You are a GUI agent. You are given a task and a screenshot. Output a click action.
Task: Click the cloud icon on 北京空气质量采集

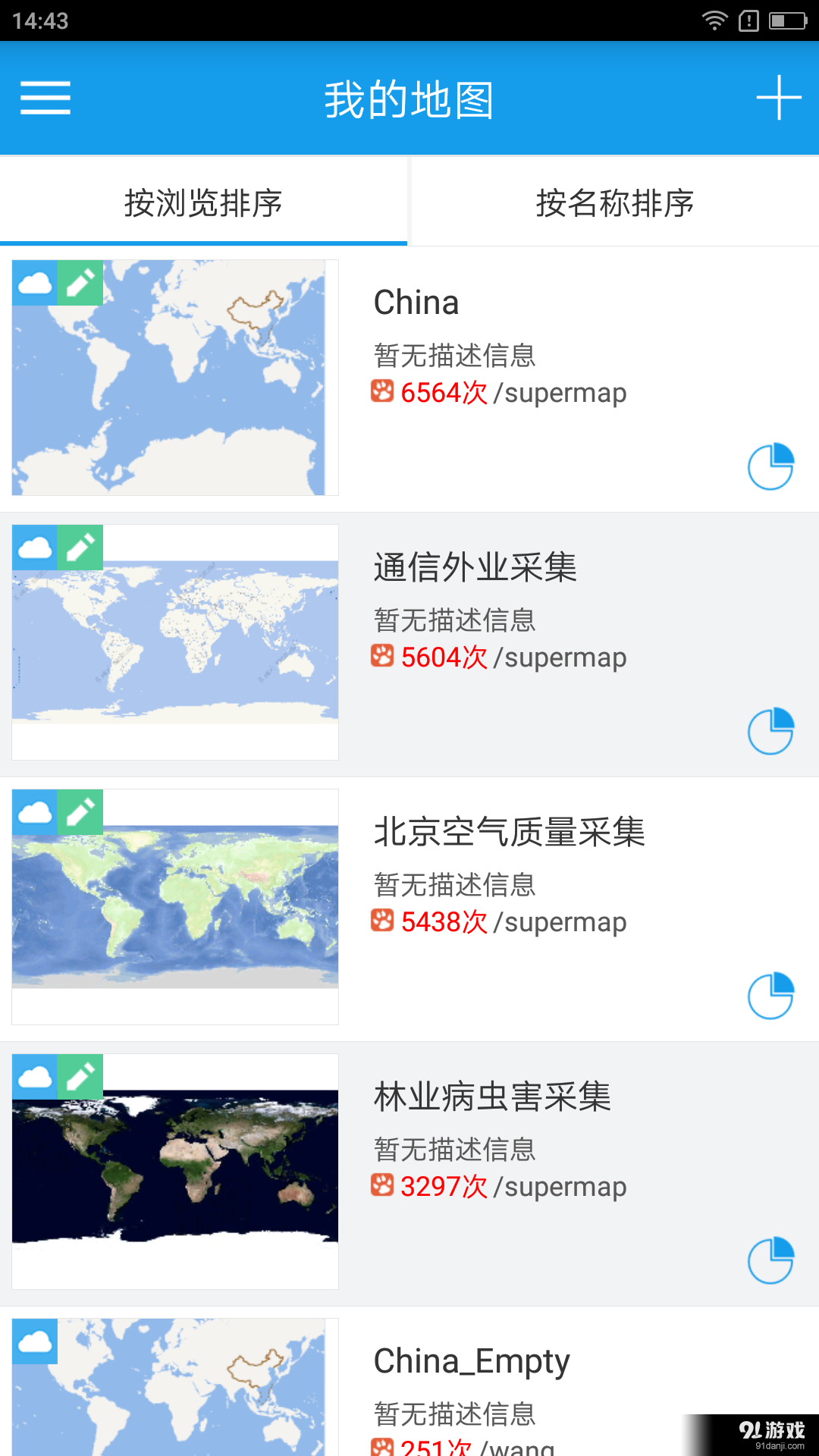pyautogui.click(x=34, y=812)
